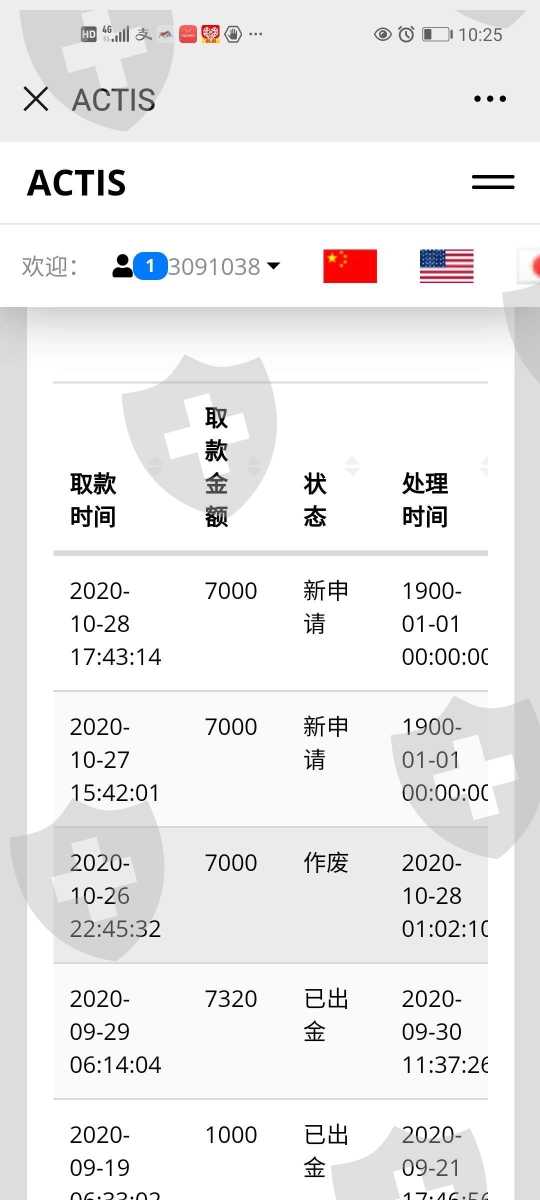
Task: Select the Japan flag language
Action: tap(529, 266)
